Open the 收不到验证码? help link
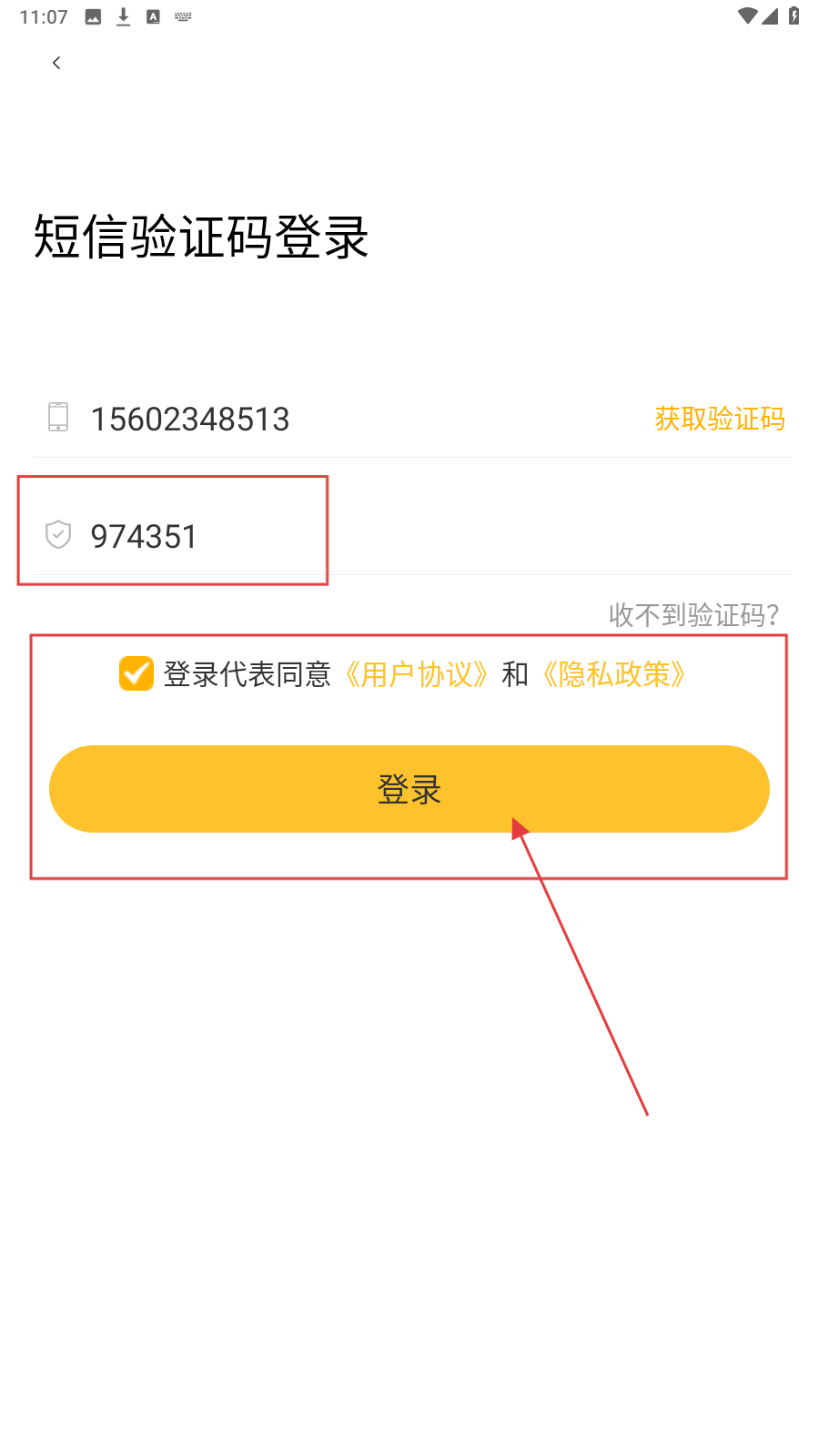 pos(693,615)
